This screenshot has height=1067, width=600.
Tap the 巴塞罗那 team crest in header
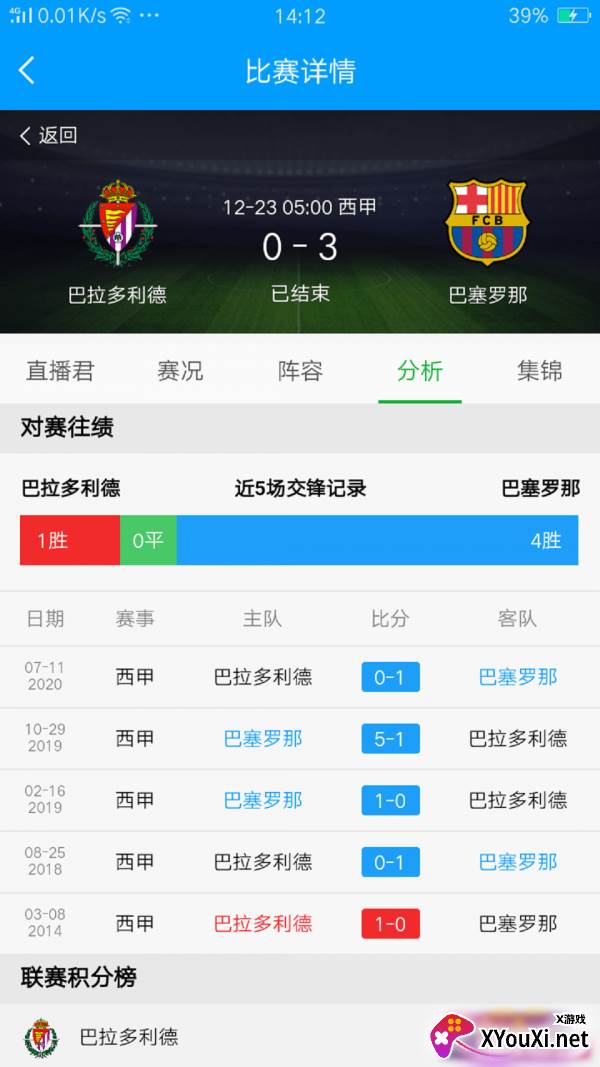click(486, 222)
